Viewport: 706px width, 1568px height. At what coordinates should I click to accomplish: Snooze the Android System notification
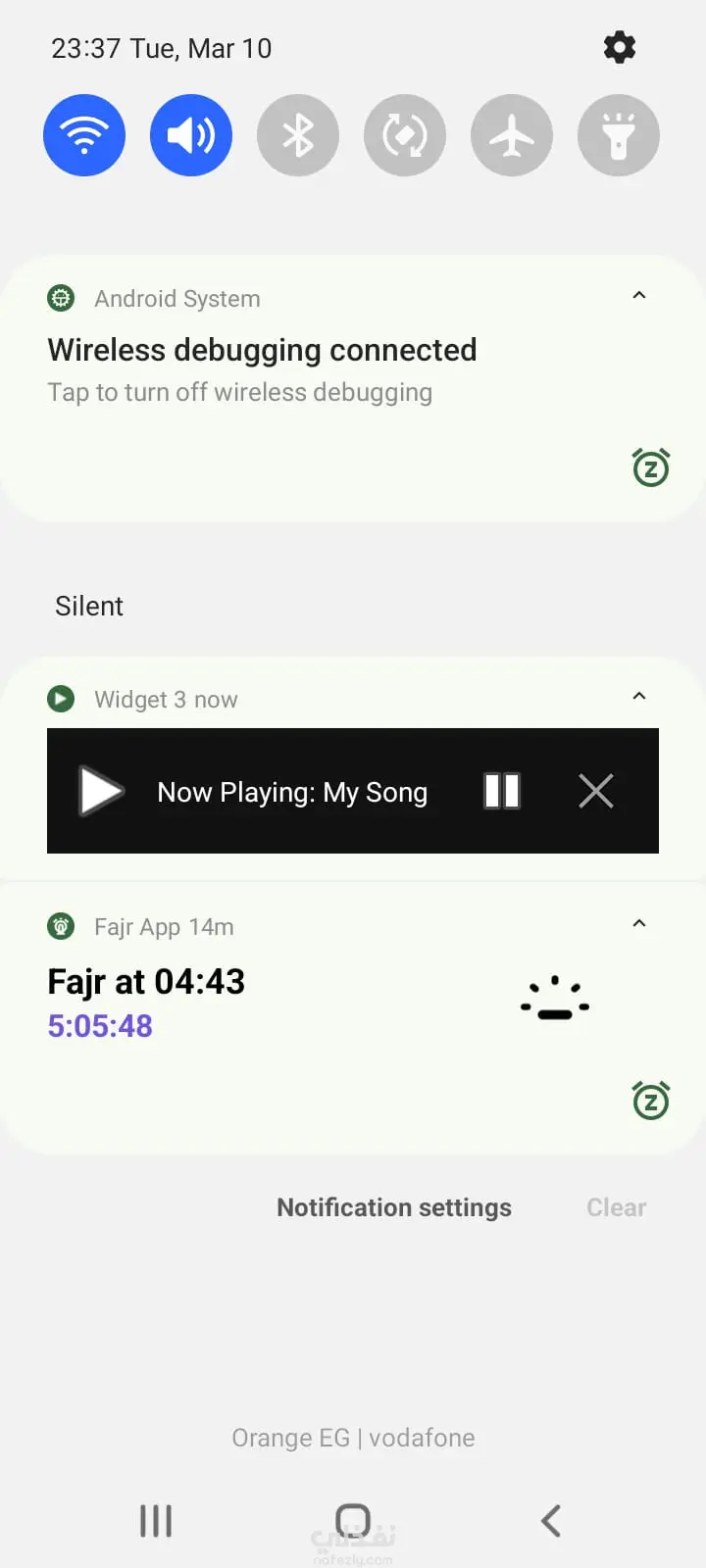(x=651, y=468)
